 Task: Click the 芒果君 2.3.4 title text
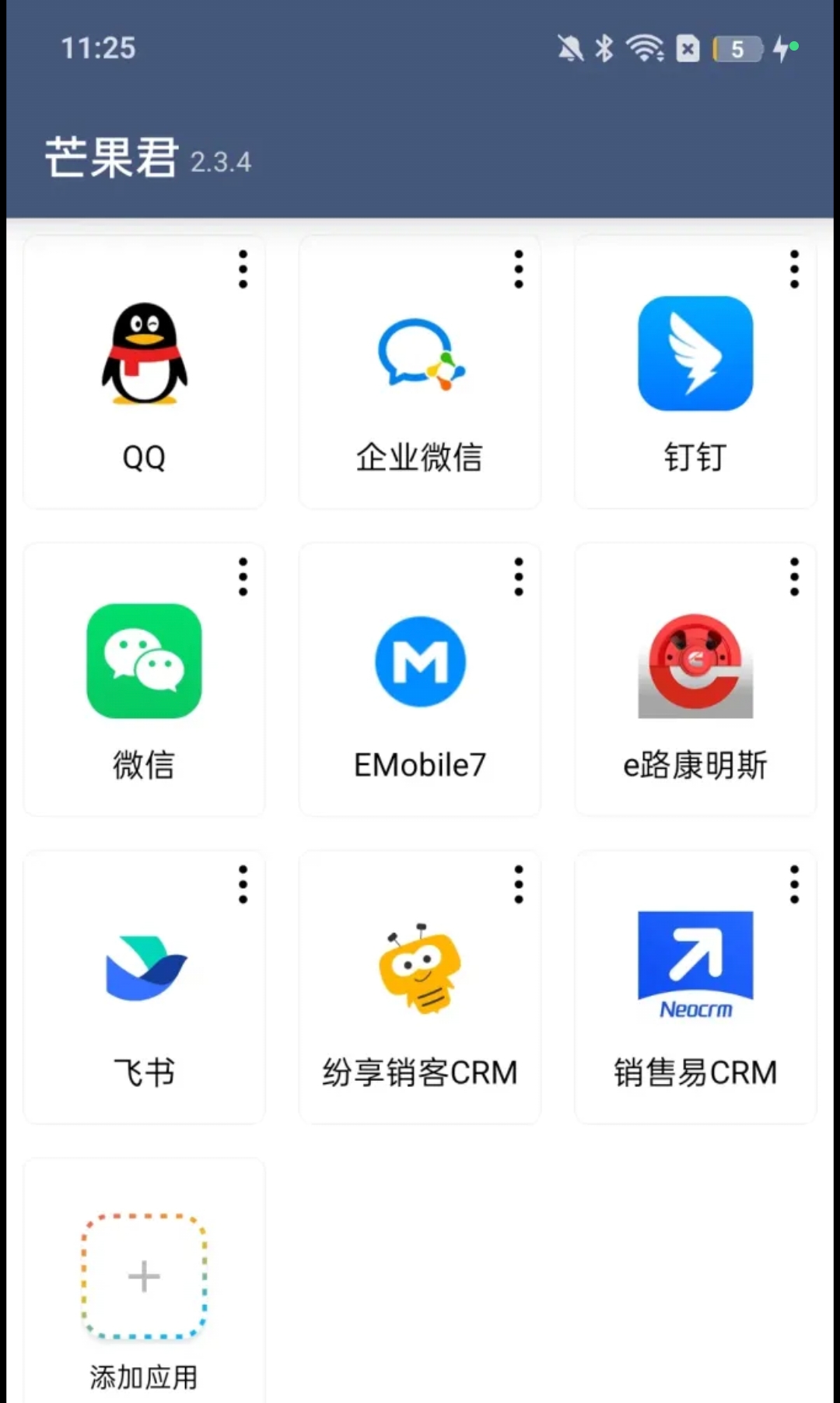pos(148,156)
